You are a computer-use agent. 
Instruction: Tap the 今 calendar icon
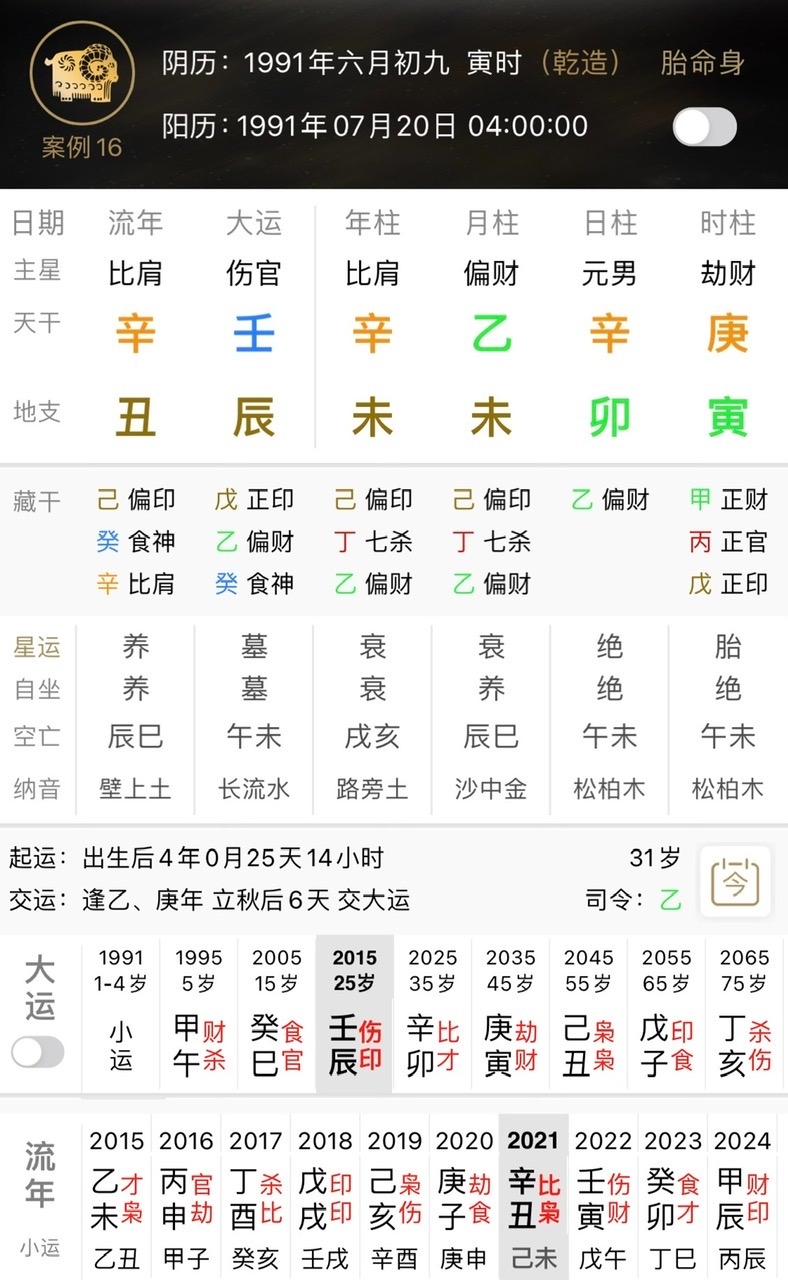pyautogui.click(x=734, y=881)
